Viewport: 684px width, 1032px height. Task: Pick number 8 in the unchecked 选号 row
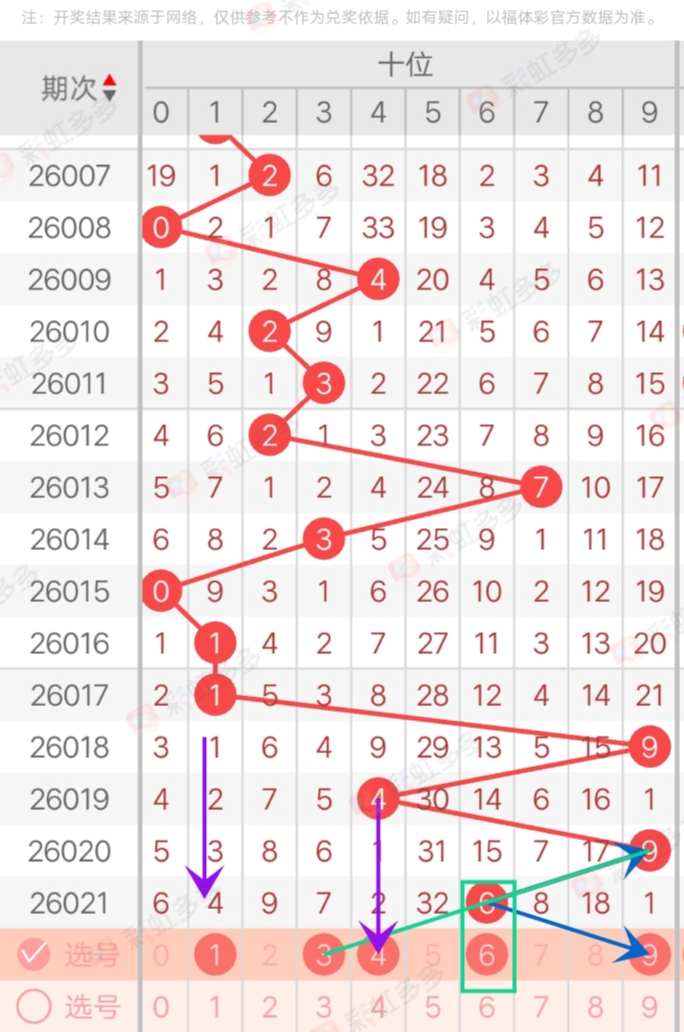(x=595, y=1006)
